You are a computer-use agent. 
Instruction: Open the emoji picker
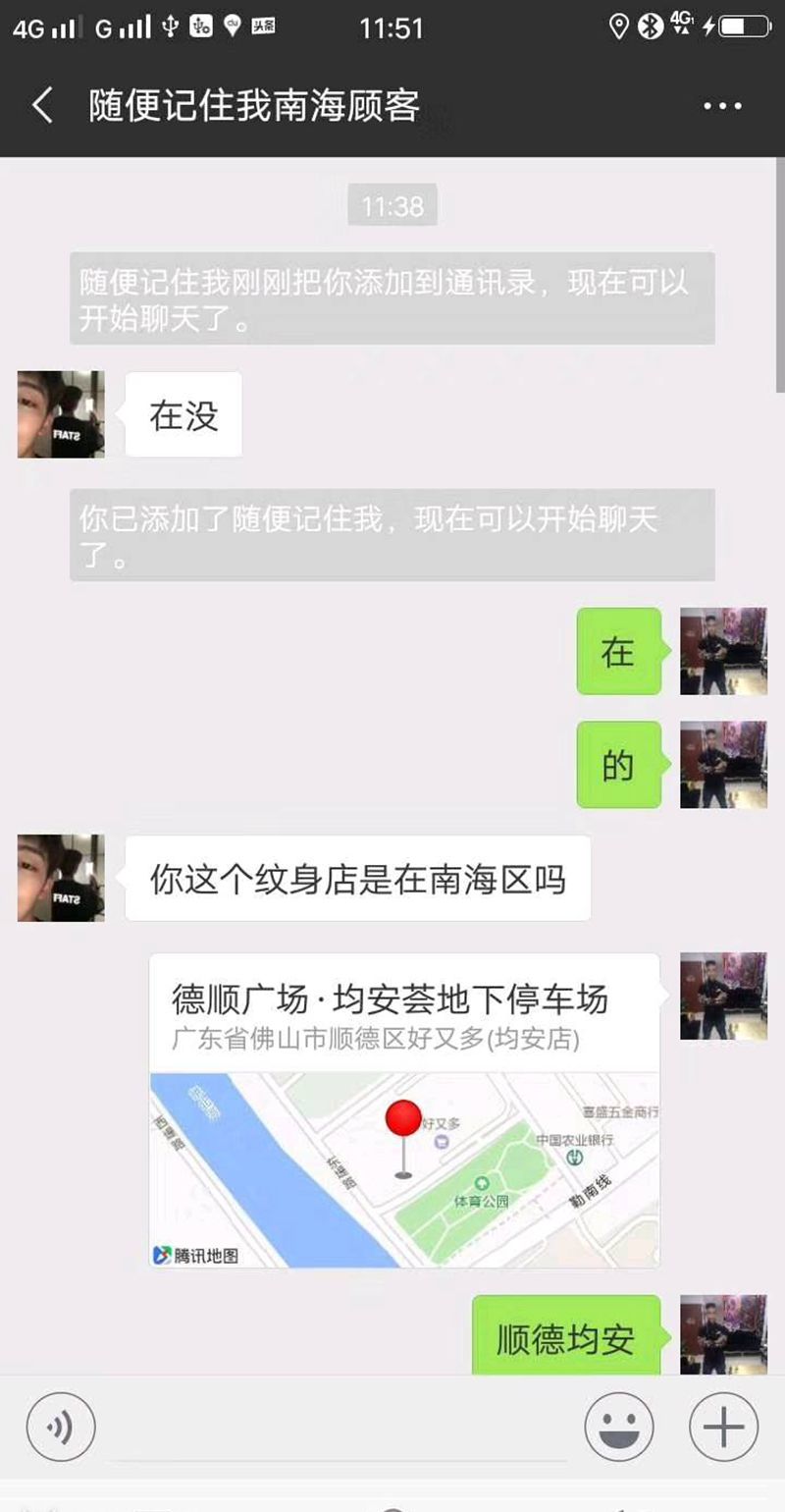click(619, 1427)
